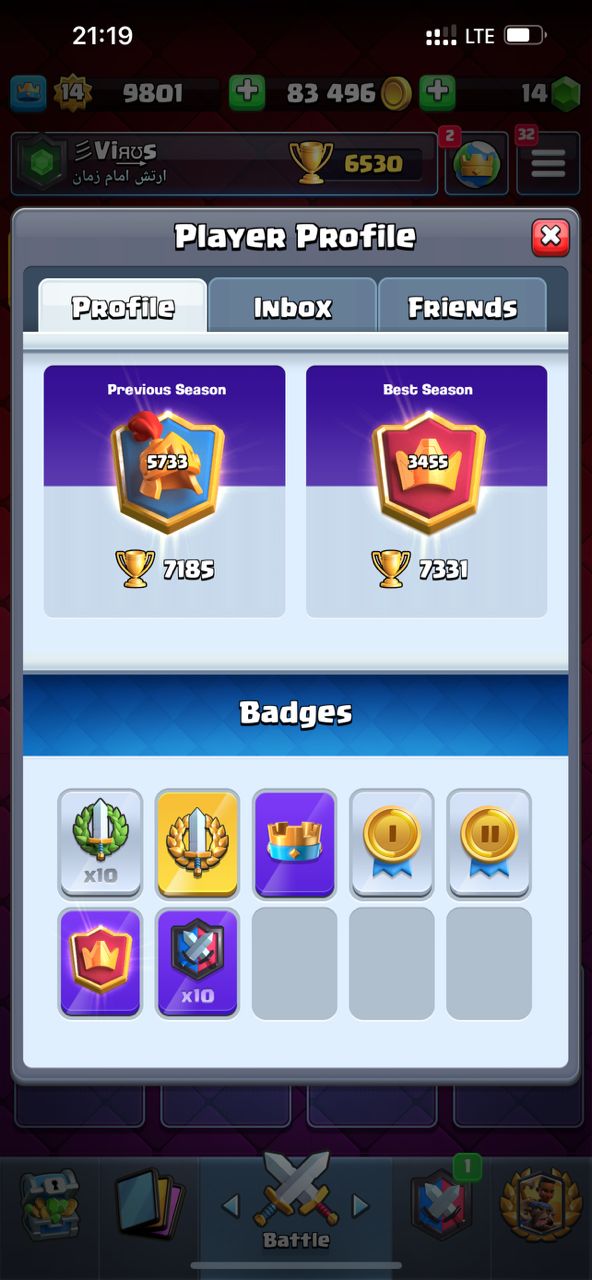
Task: Open the globe crown news icon
Action: pos(477,164)
